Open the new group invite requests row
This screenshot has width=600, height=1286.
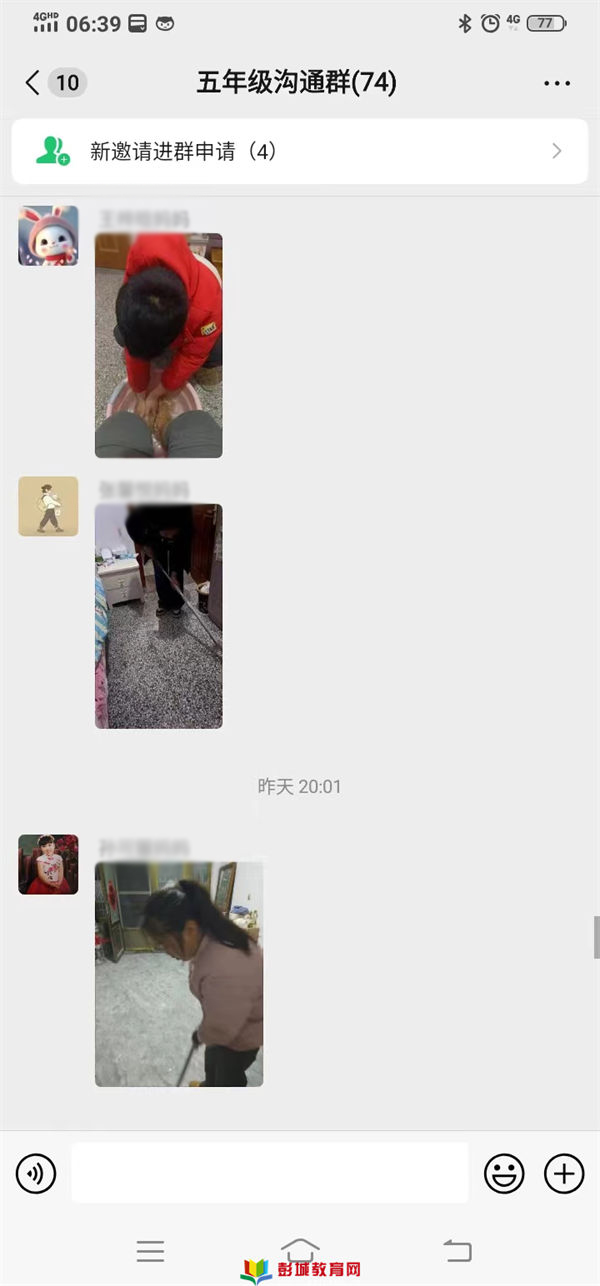point(300,151)
